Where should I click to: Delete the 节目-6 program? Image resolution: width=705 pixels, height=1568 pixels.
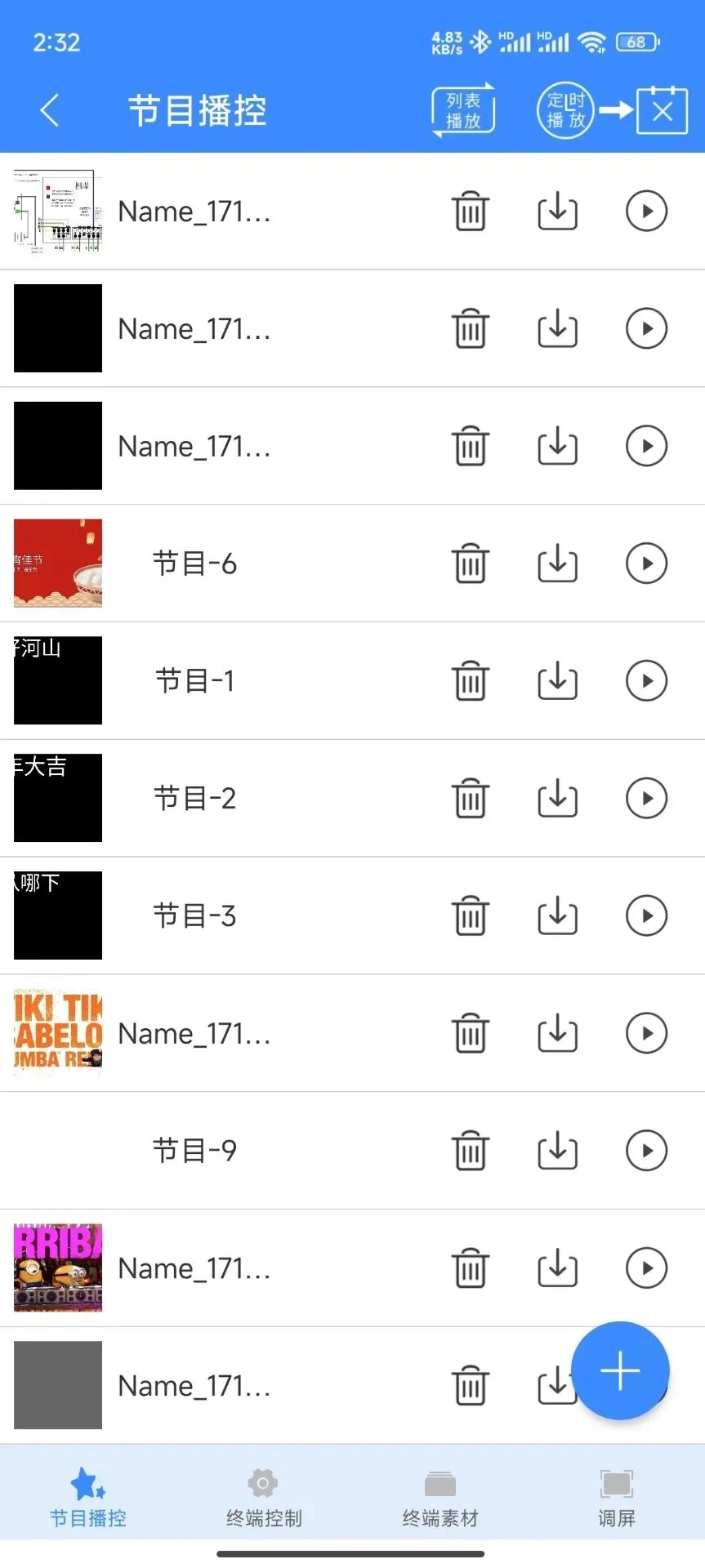tap(471, 563)
